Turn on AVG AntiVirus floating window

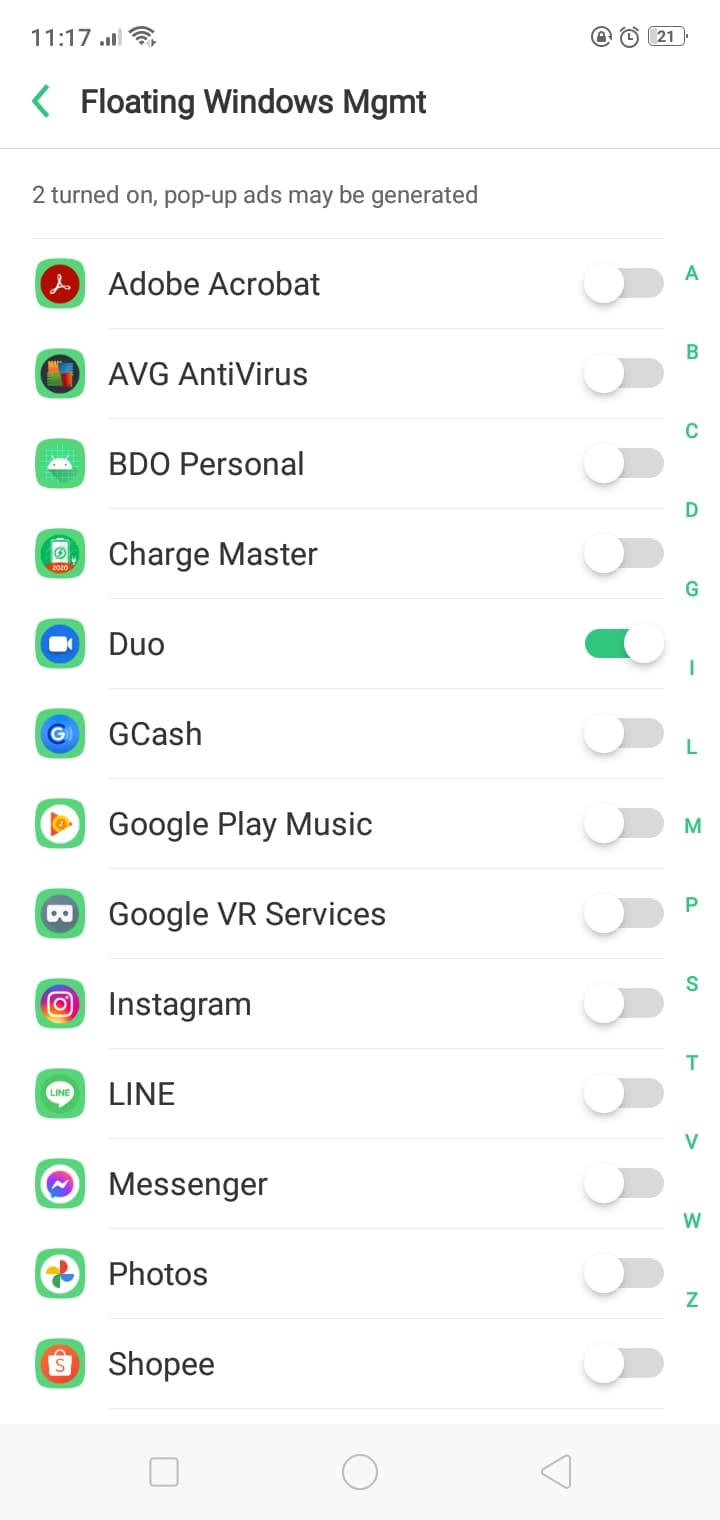click(623, 374)
